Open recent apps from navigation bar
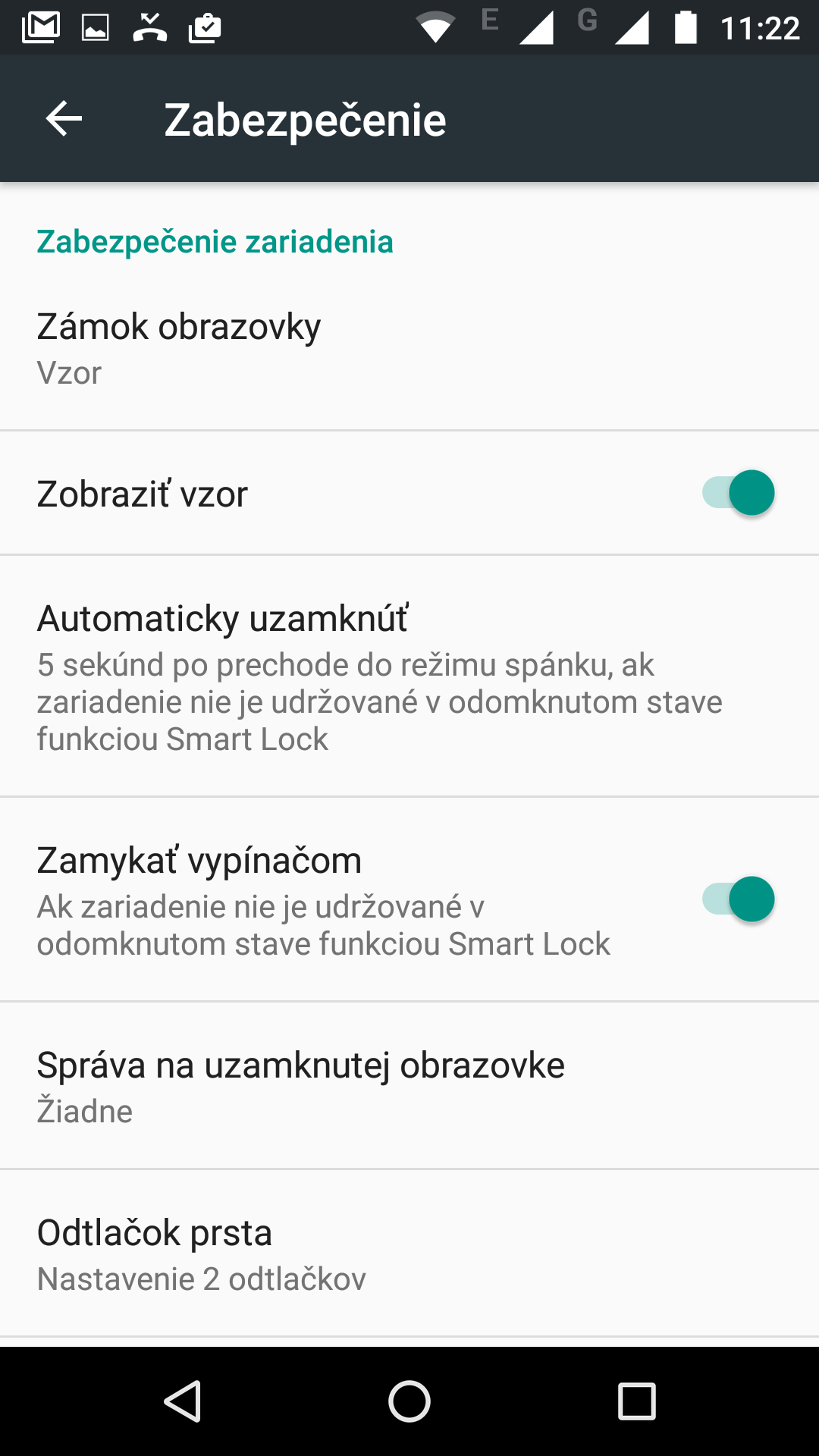The image size is (819, 1456). click(637, 1401)
